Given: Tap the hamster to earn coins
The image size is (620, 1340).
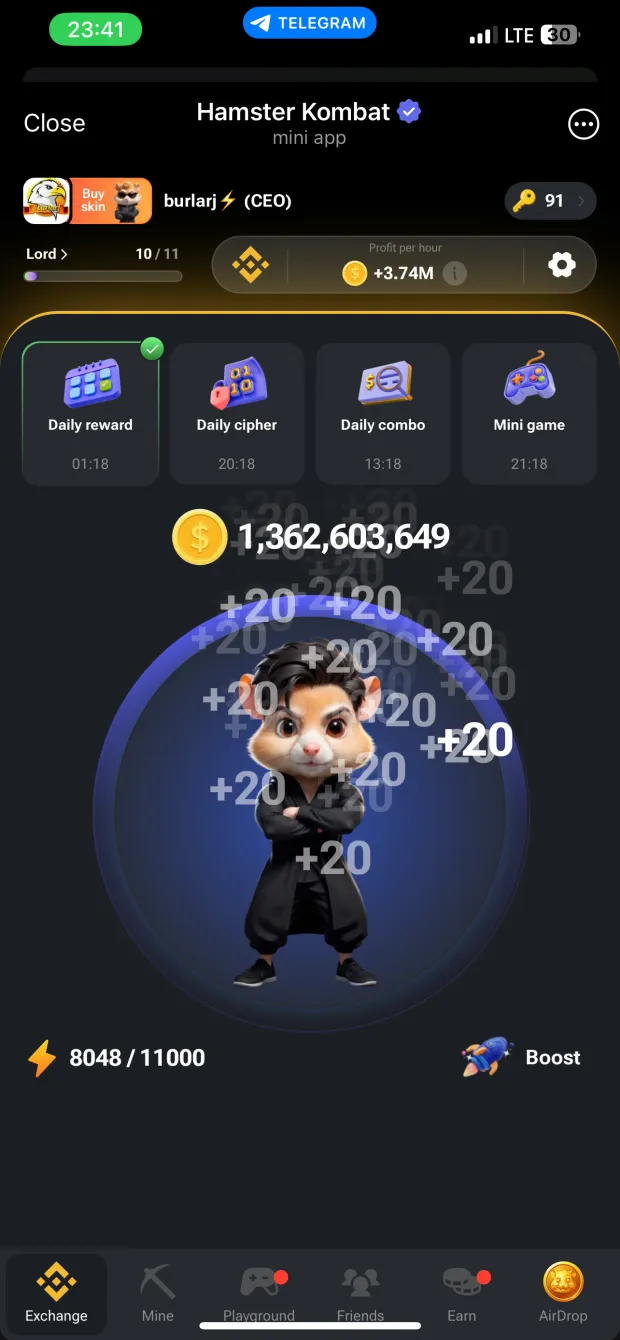Looking at the screenshot, I should coord(310,810).
